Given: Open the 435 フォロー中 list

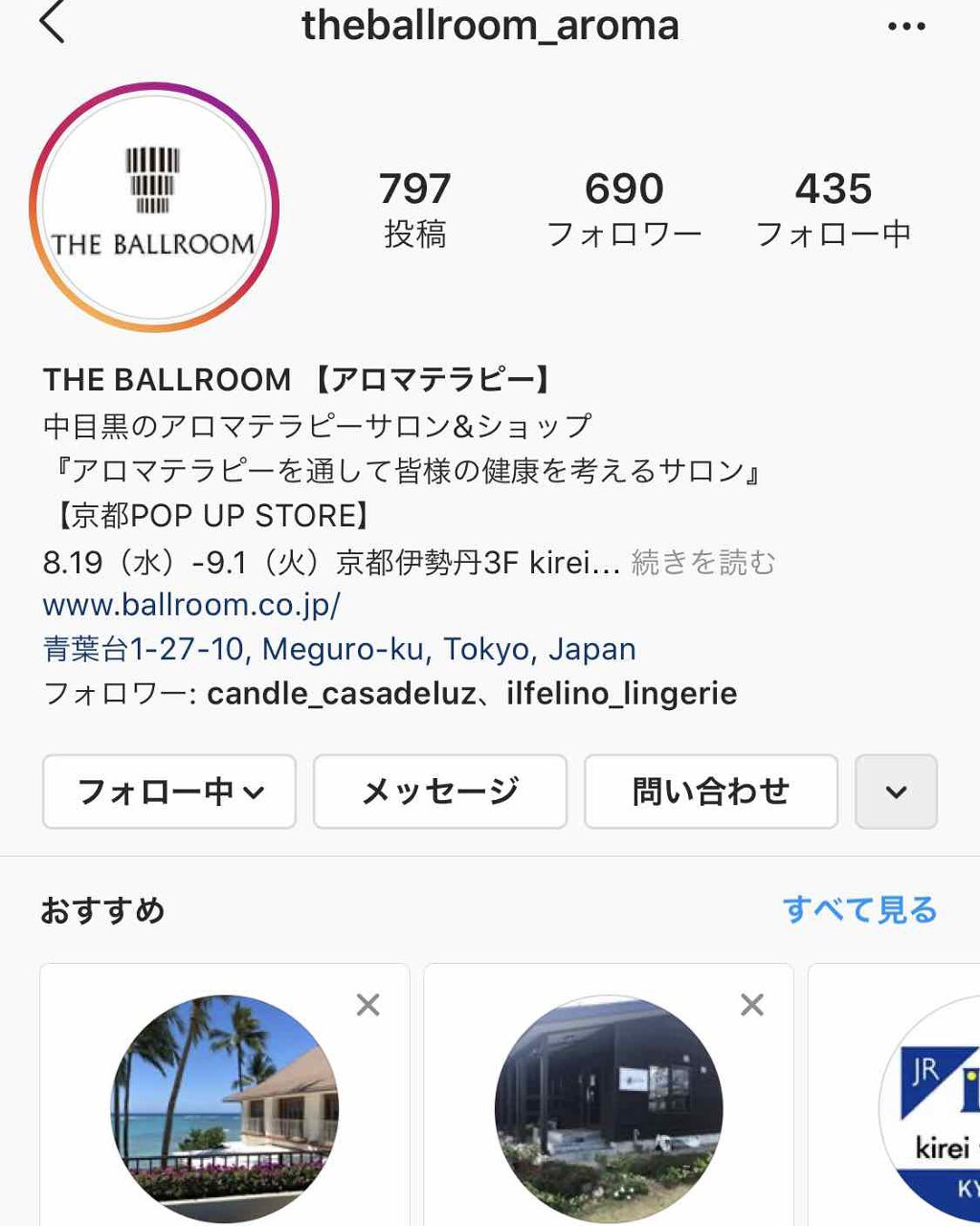Looking at the screenshot, I should (x=833, y=209).
